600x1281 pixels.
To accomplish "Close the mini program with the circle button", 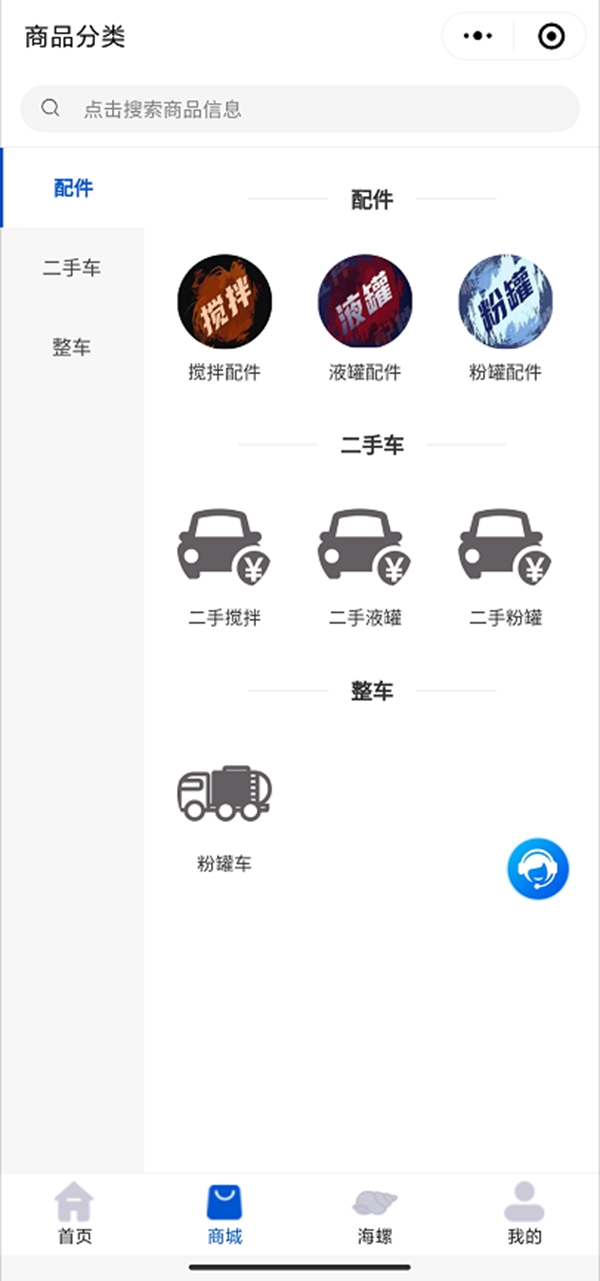I will tap(551, 37).
